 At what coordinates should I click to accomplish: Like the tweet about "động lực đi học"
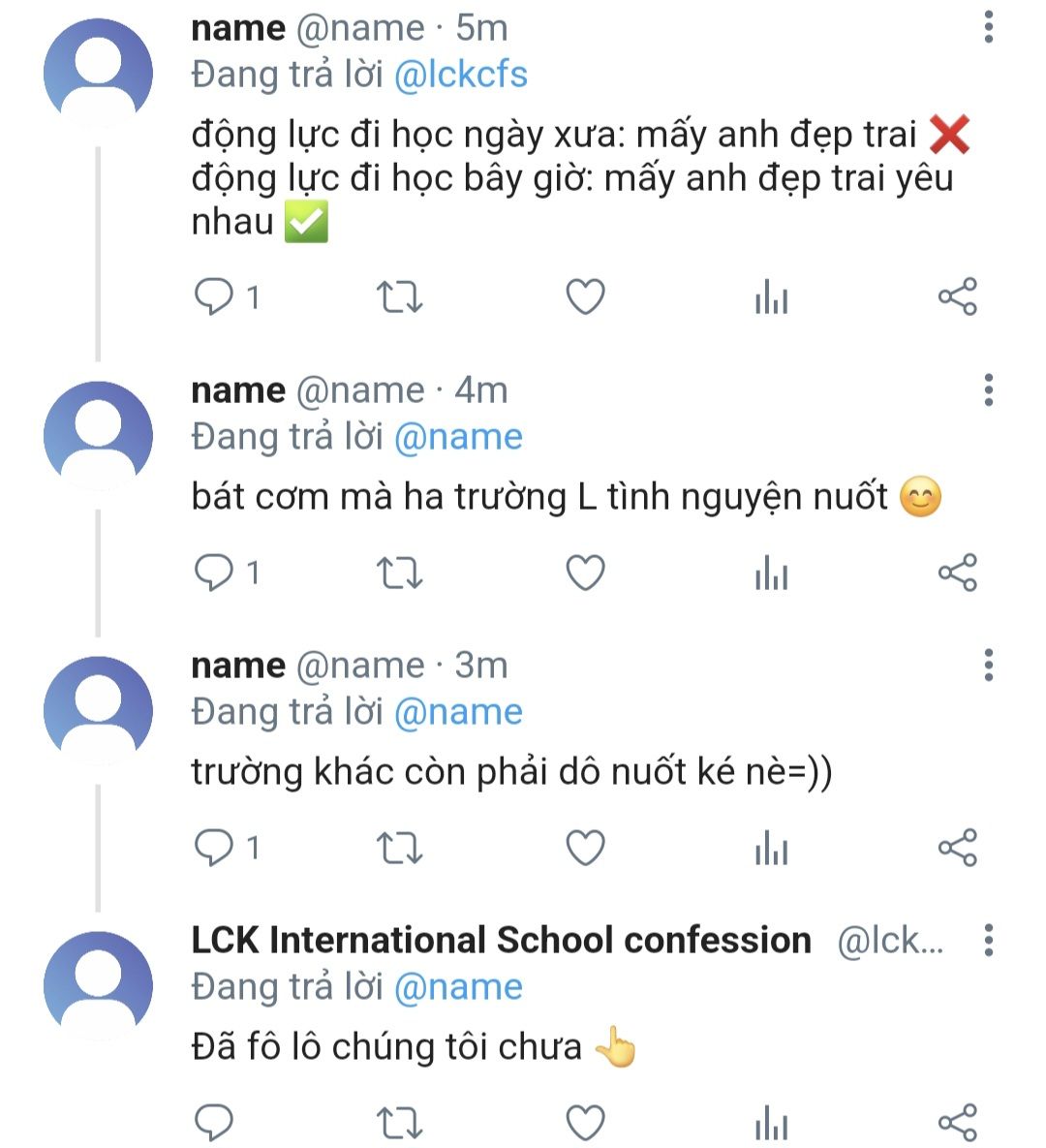585,297
